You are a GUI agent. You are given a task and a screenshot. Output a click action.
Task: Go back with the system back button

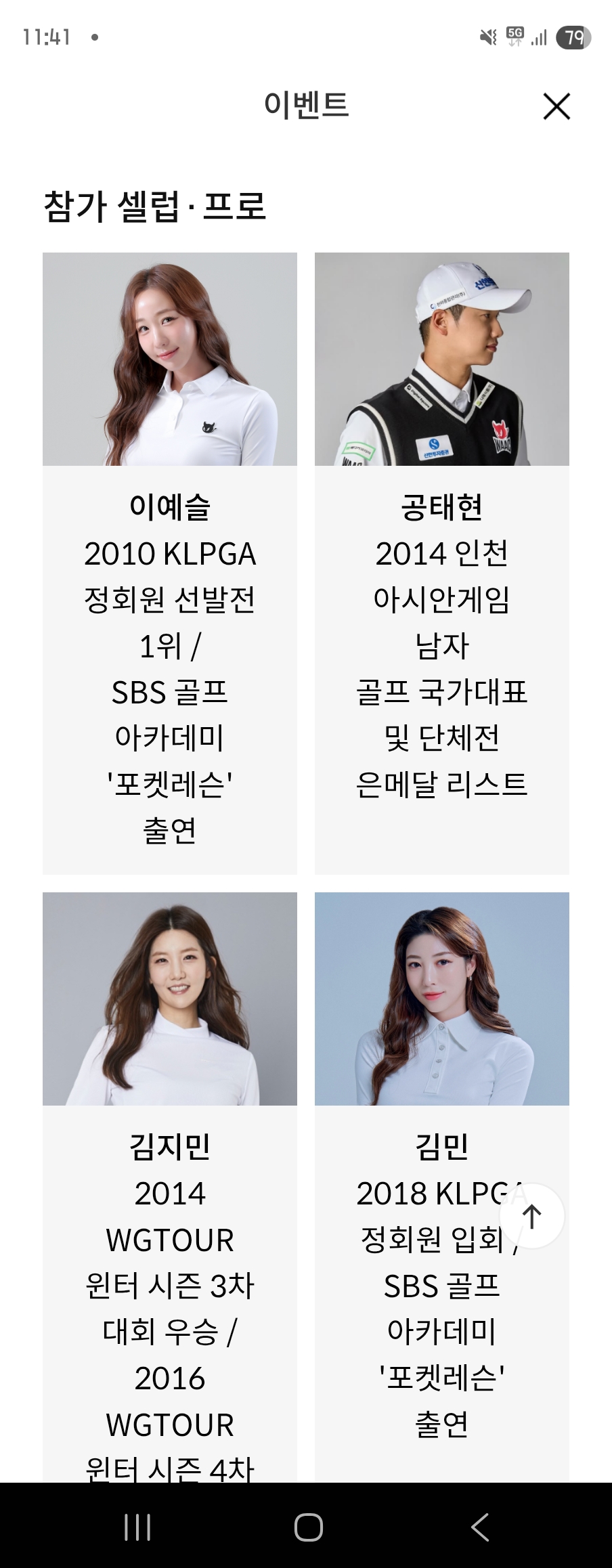(479, 1527)
